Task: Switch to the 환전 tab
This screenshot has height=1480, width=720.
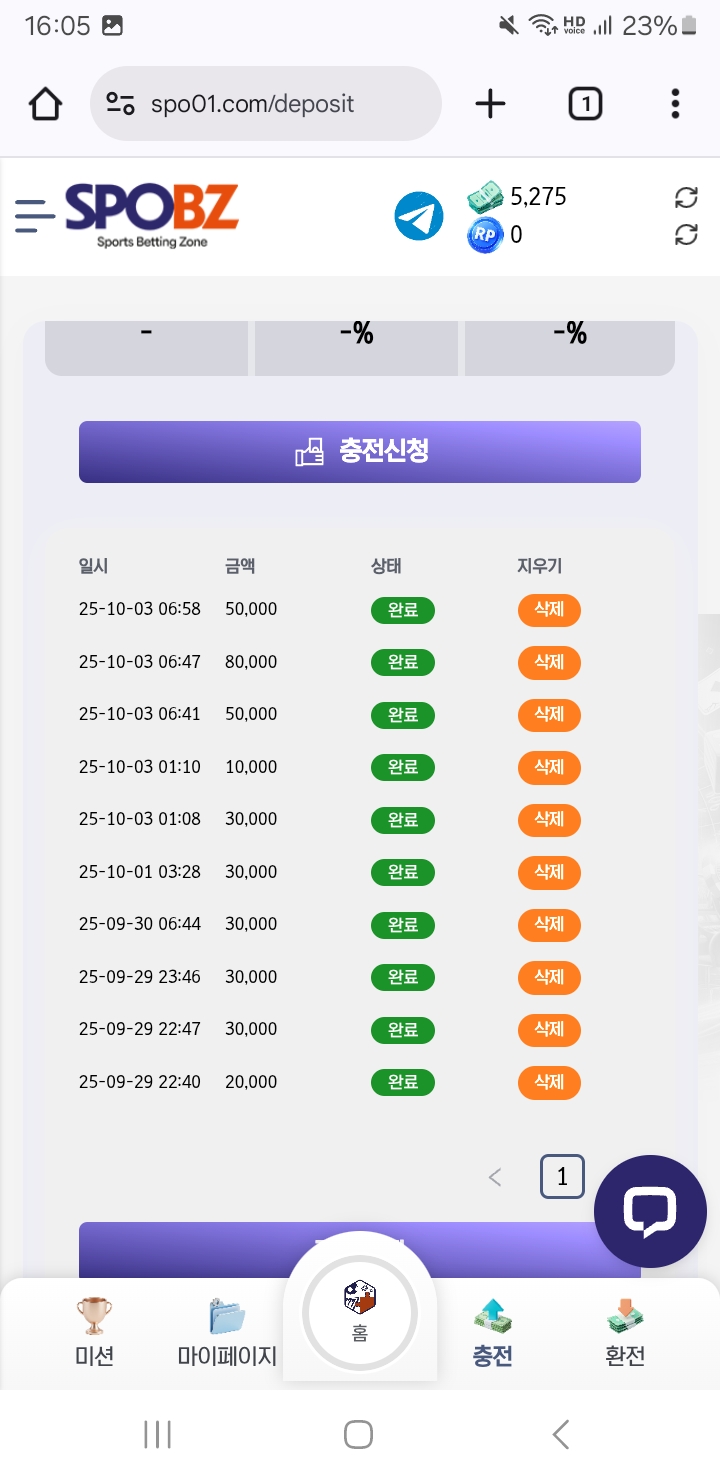Action: pos(625,1333)
